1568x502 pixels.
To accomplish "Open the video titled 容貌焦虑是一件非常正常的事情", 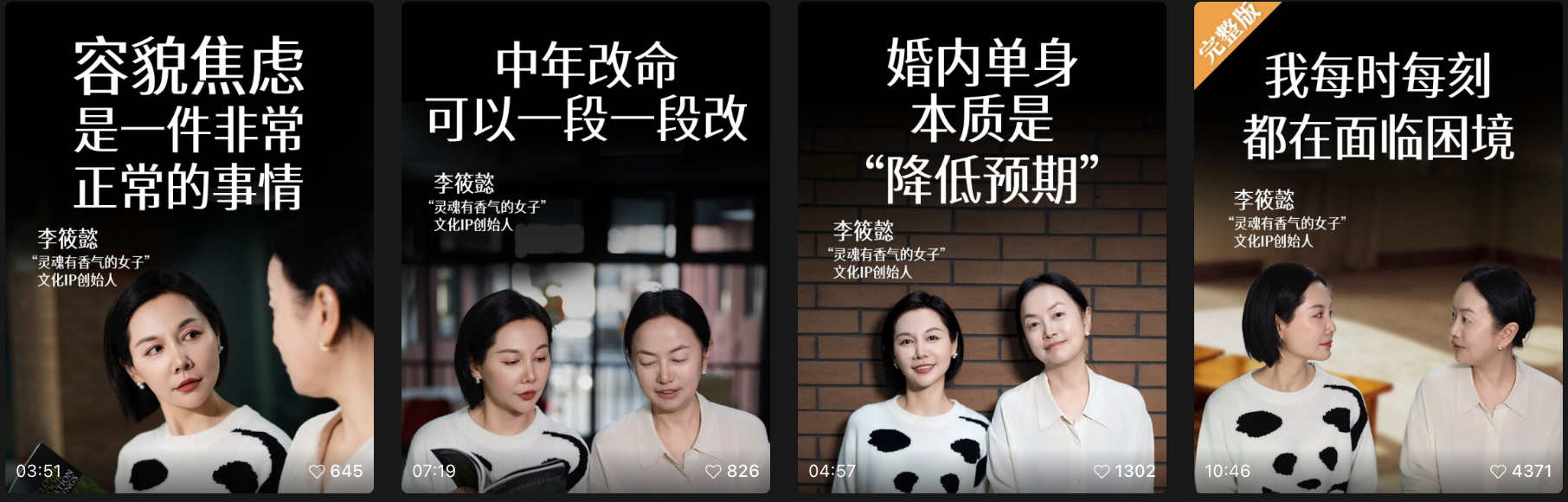I will coord(190,248).
